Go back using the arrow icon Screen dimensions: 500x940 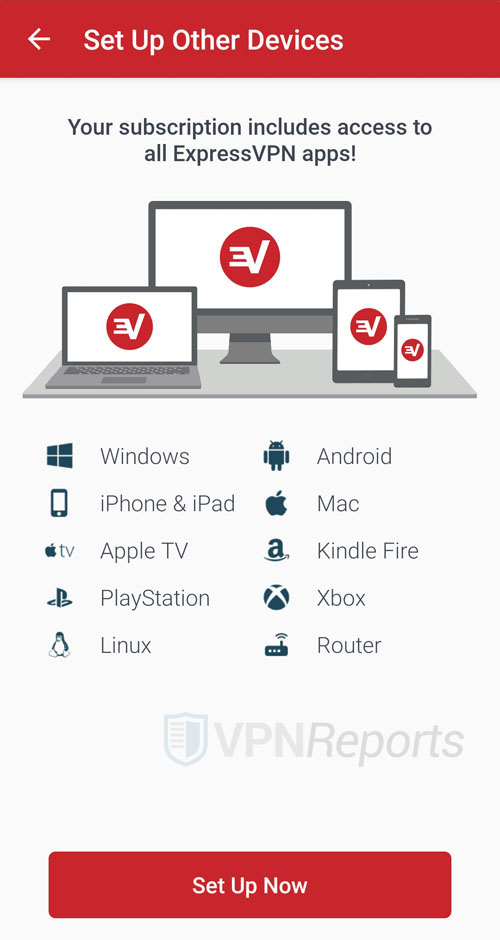[39, 40]
